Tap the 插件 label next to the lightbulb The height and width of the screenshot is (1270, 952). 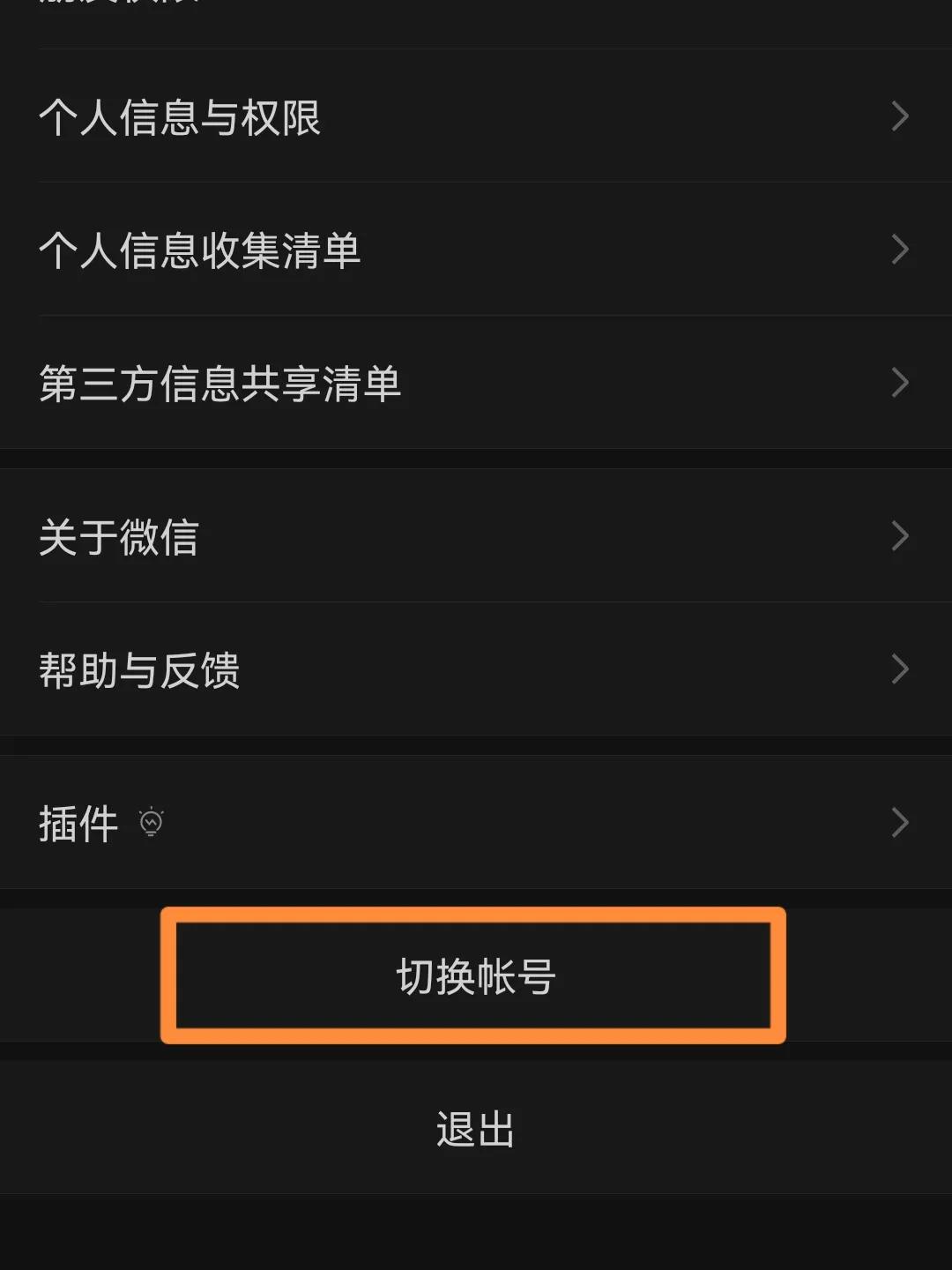point(78,822)
